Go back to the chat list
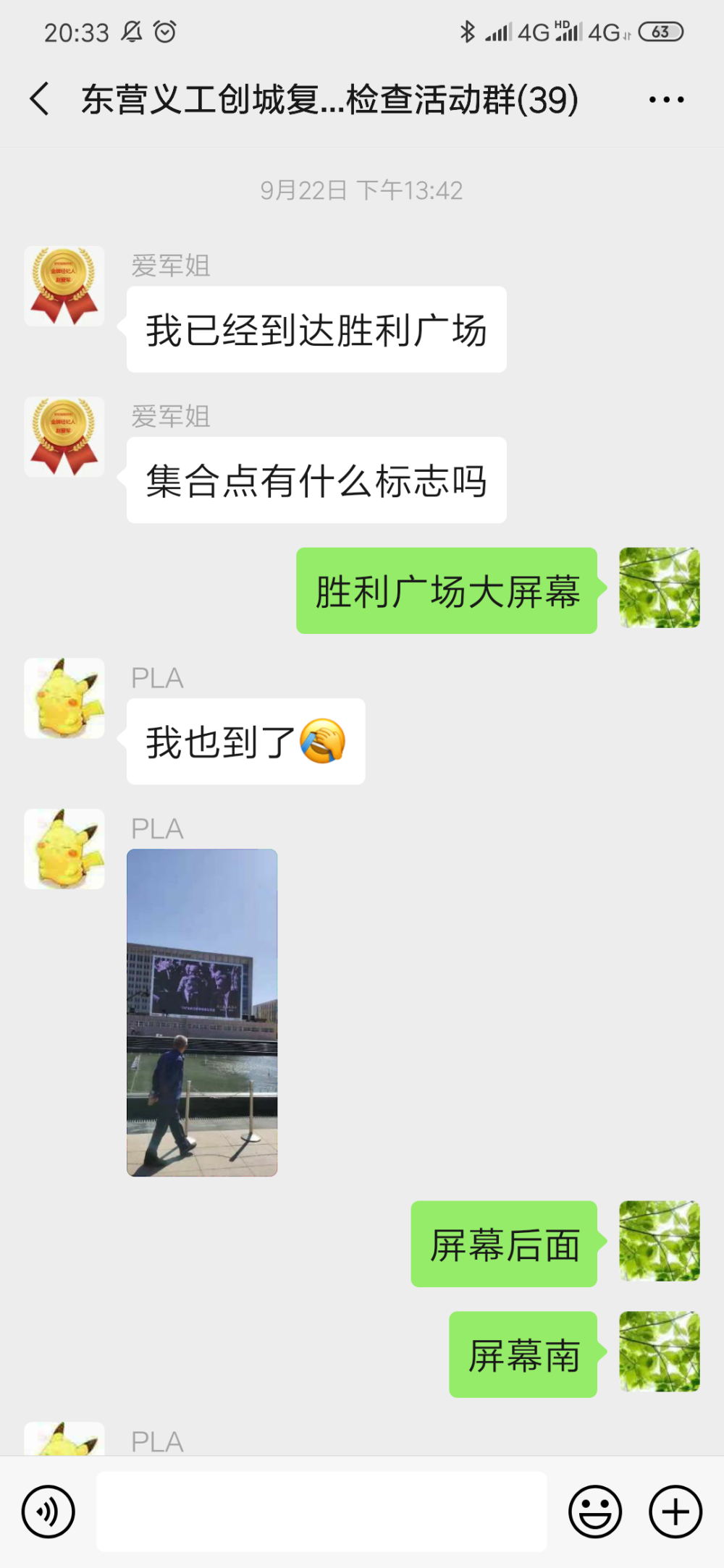This screenshot has height=1568, width=724. point(40,99)
